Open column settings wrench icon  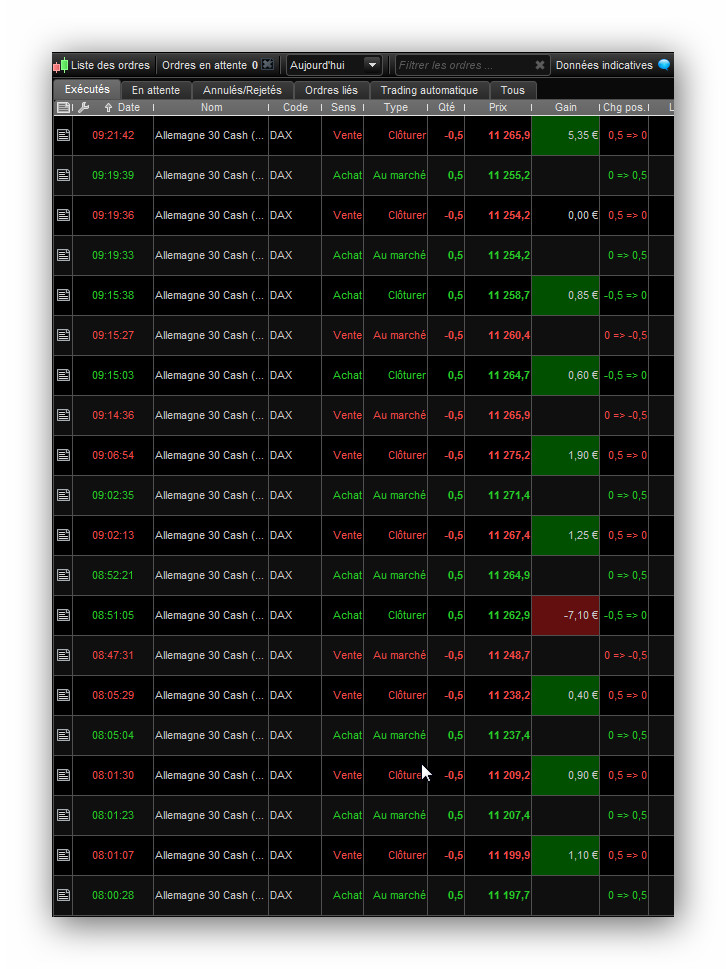click(83, 107)
